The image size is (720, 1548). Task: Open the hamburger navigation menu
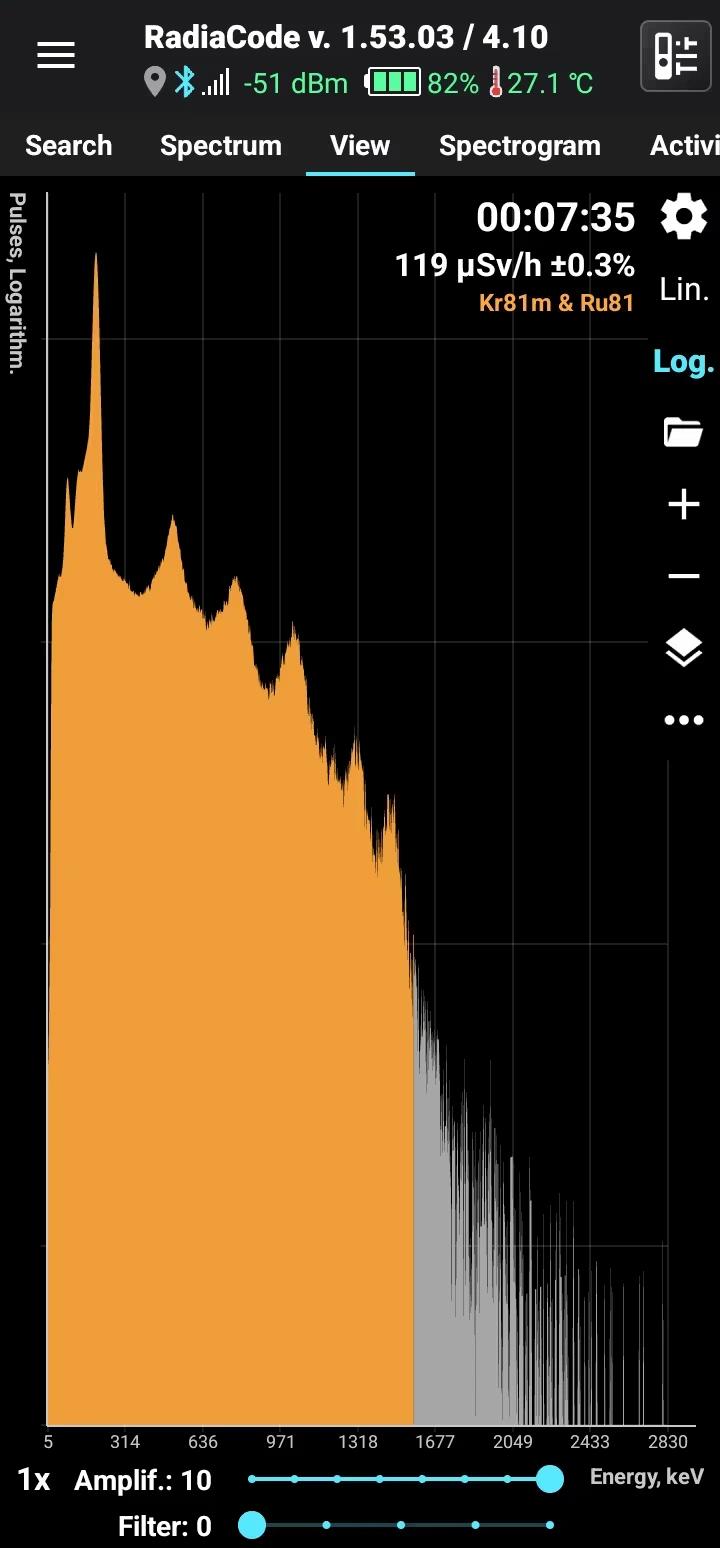pyautogui.click(x=56, y=57)
